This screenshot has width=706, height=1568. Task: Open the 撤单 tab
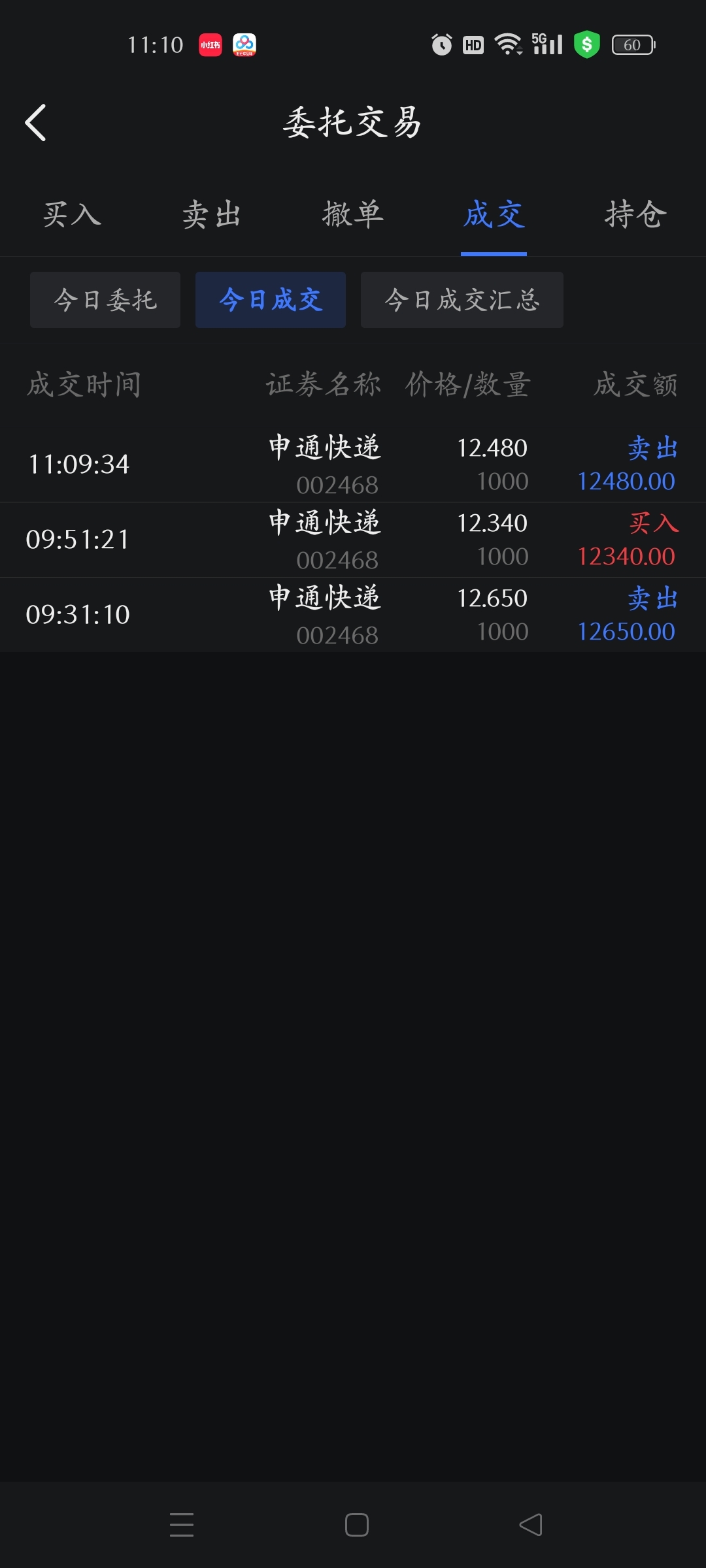353,214
